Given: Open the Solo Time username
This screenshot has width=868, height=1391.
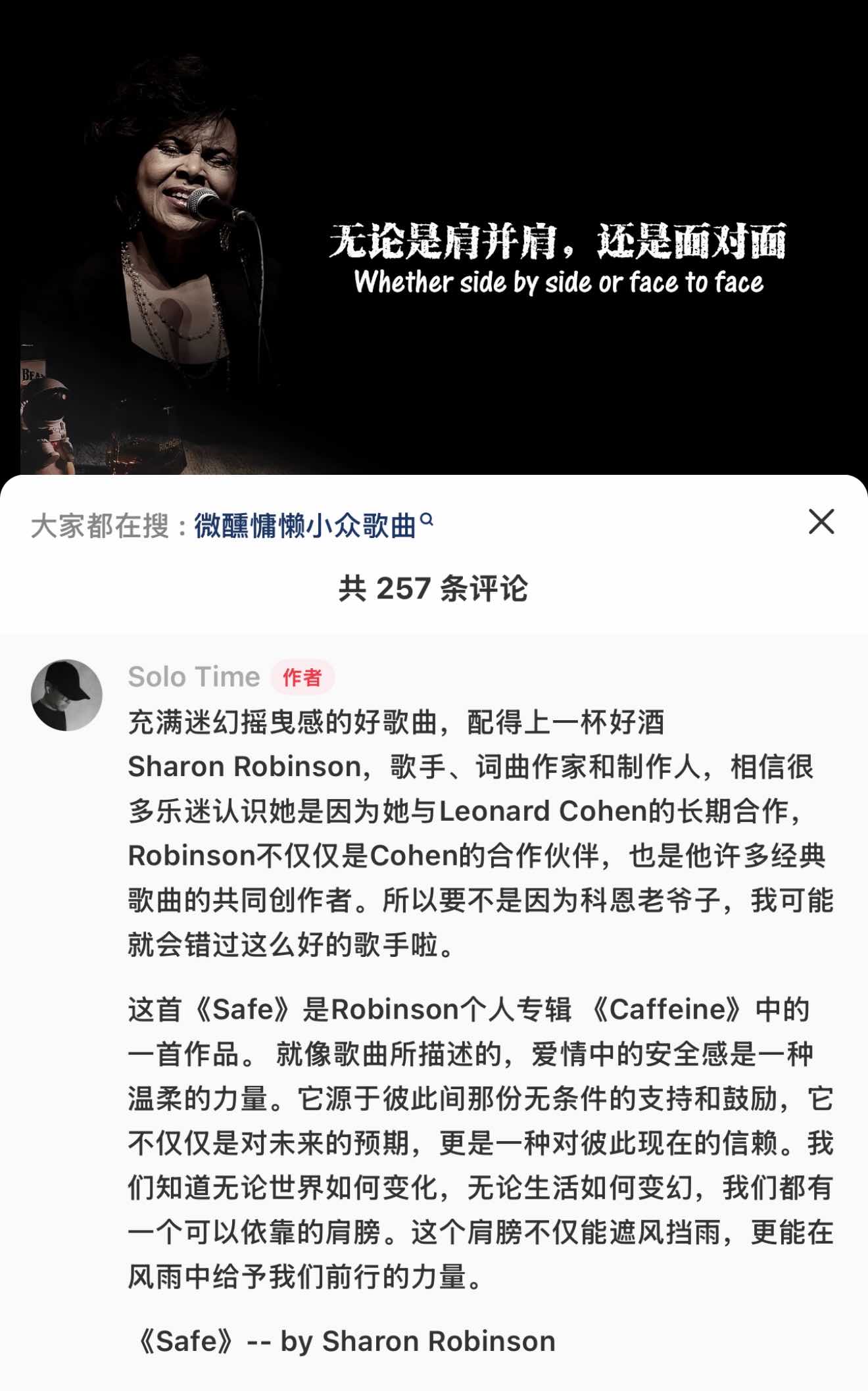Looking at the screenshot, I should [194, 677].
